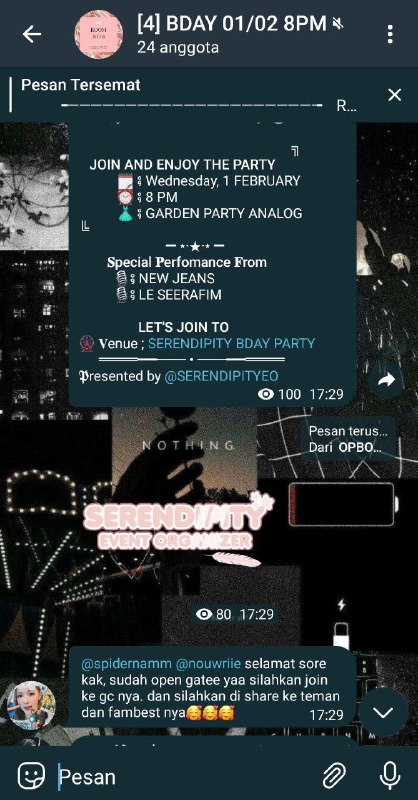
Task: Jump to latest messages with down arrow
Action: tap(383, 712)
